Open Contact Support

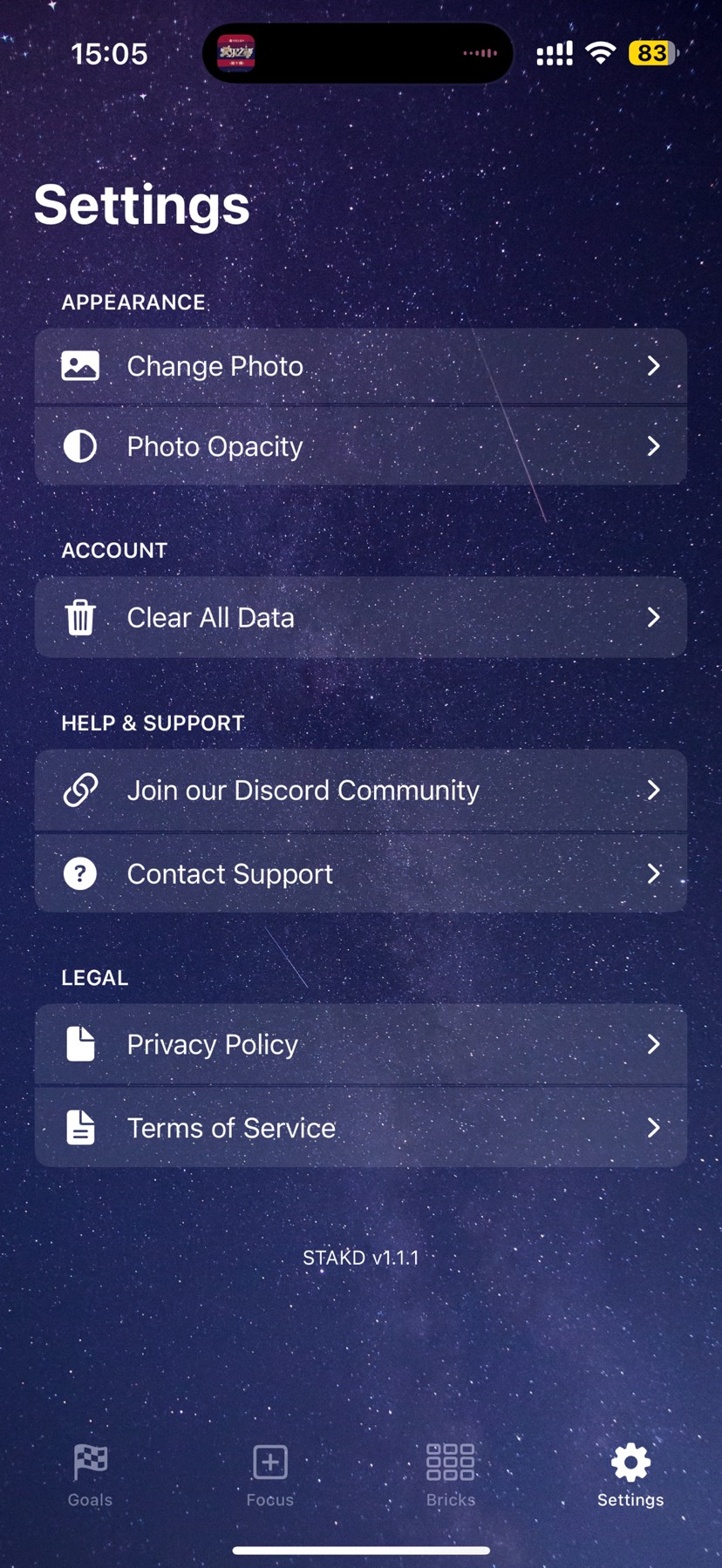pos(360,873)
